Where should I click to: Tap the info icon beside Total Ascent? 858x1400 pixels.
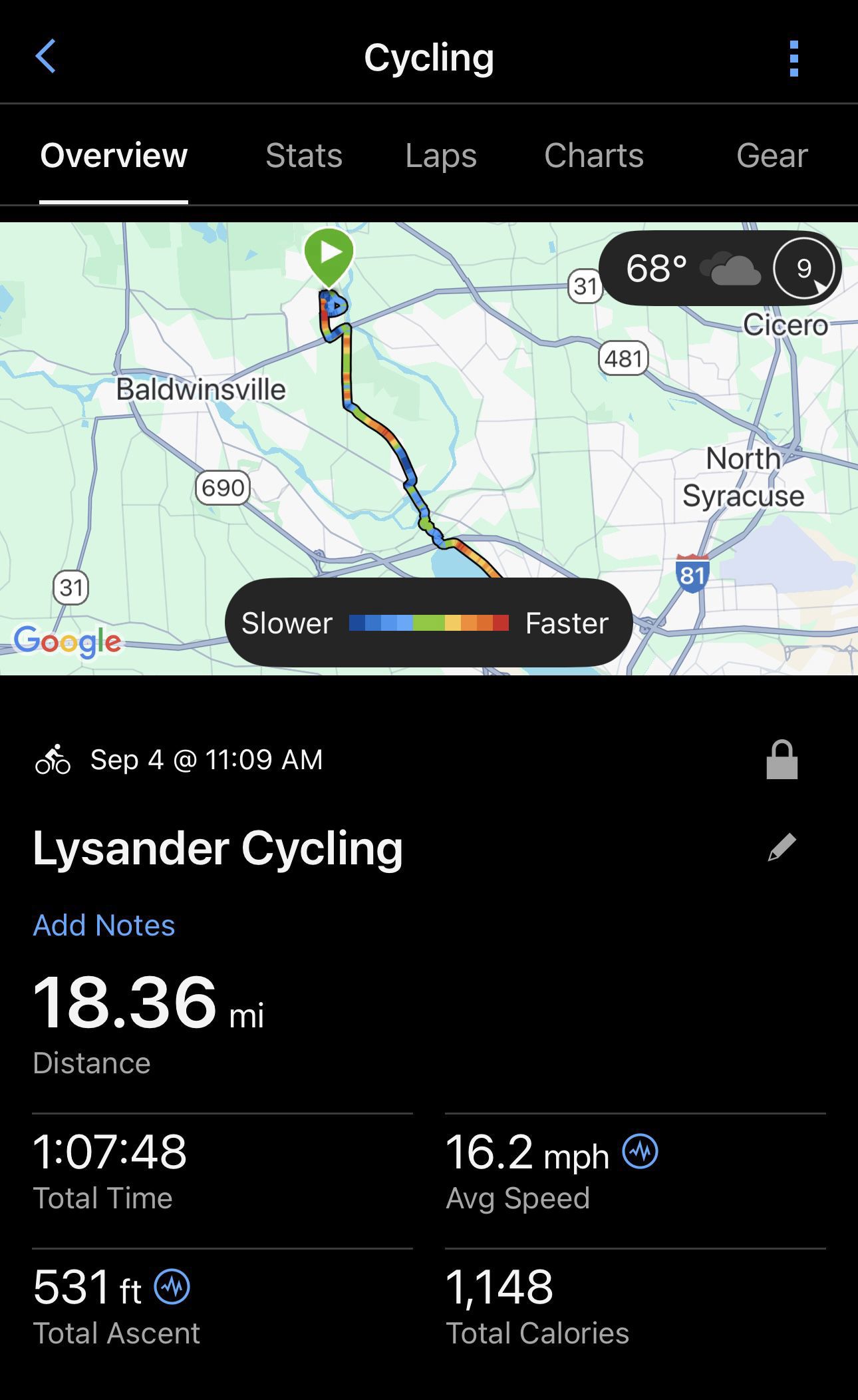pyautogui.click(x=172, y=1286)
